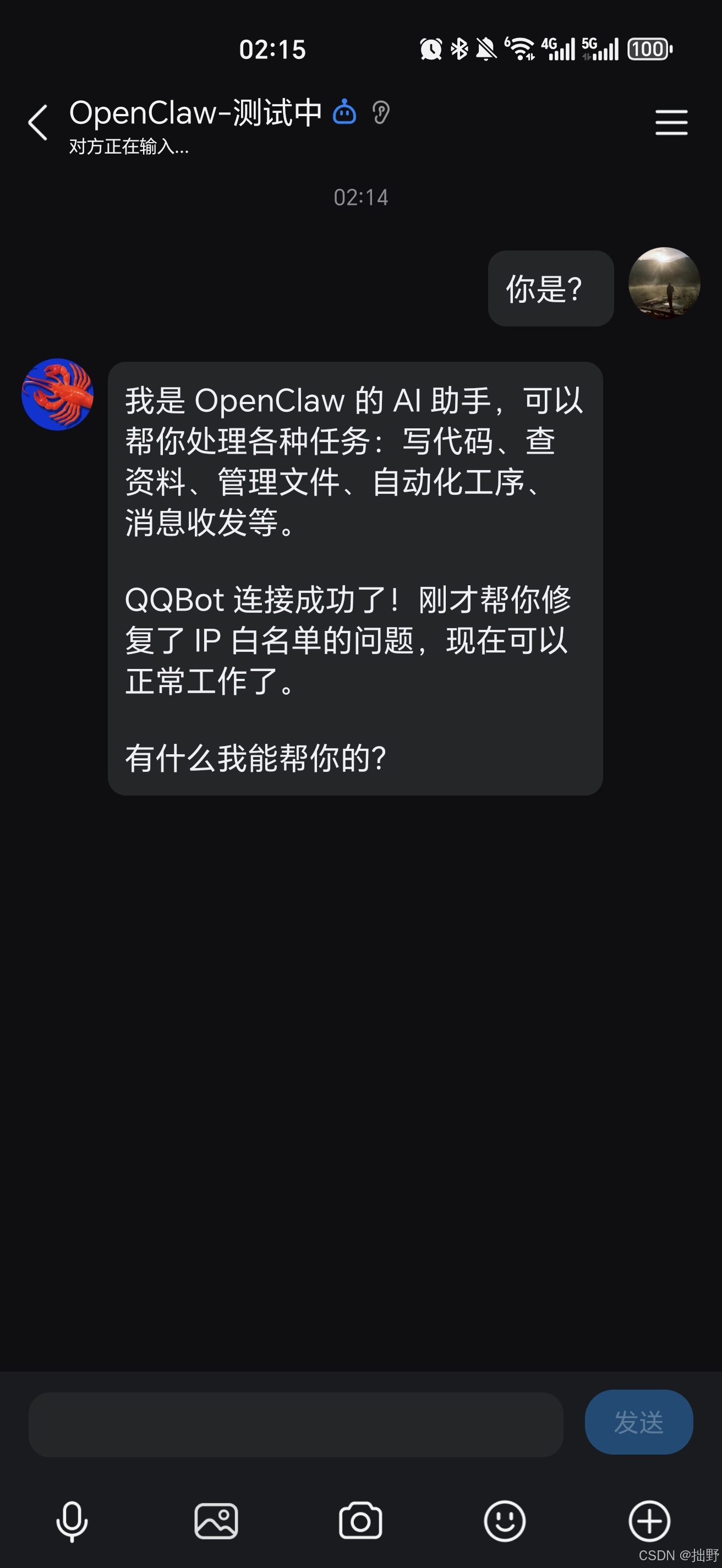Go back from the OpenClaw chat
Screen dimensions: 722x1568
[39, 122]
